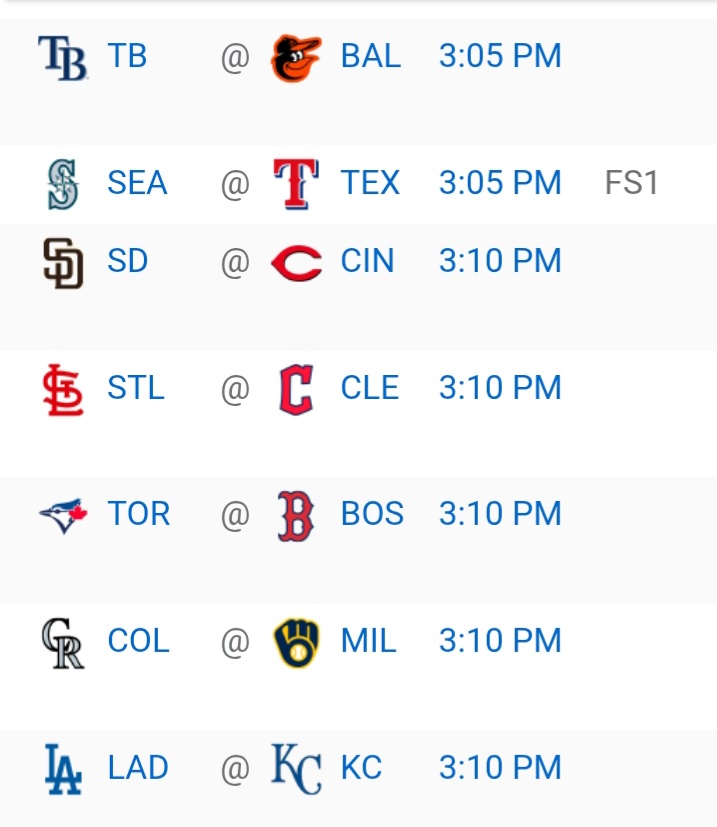
Task: Tap the BOS Red Sox team link
Action: [x=372, y=514]
